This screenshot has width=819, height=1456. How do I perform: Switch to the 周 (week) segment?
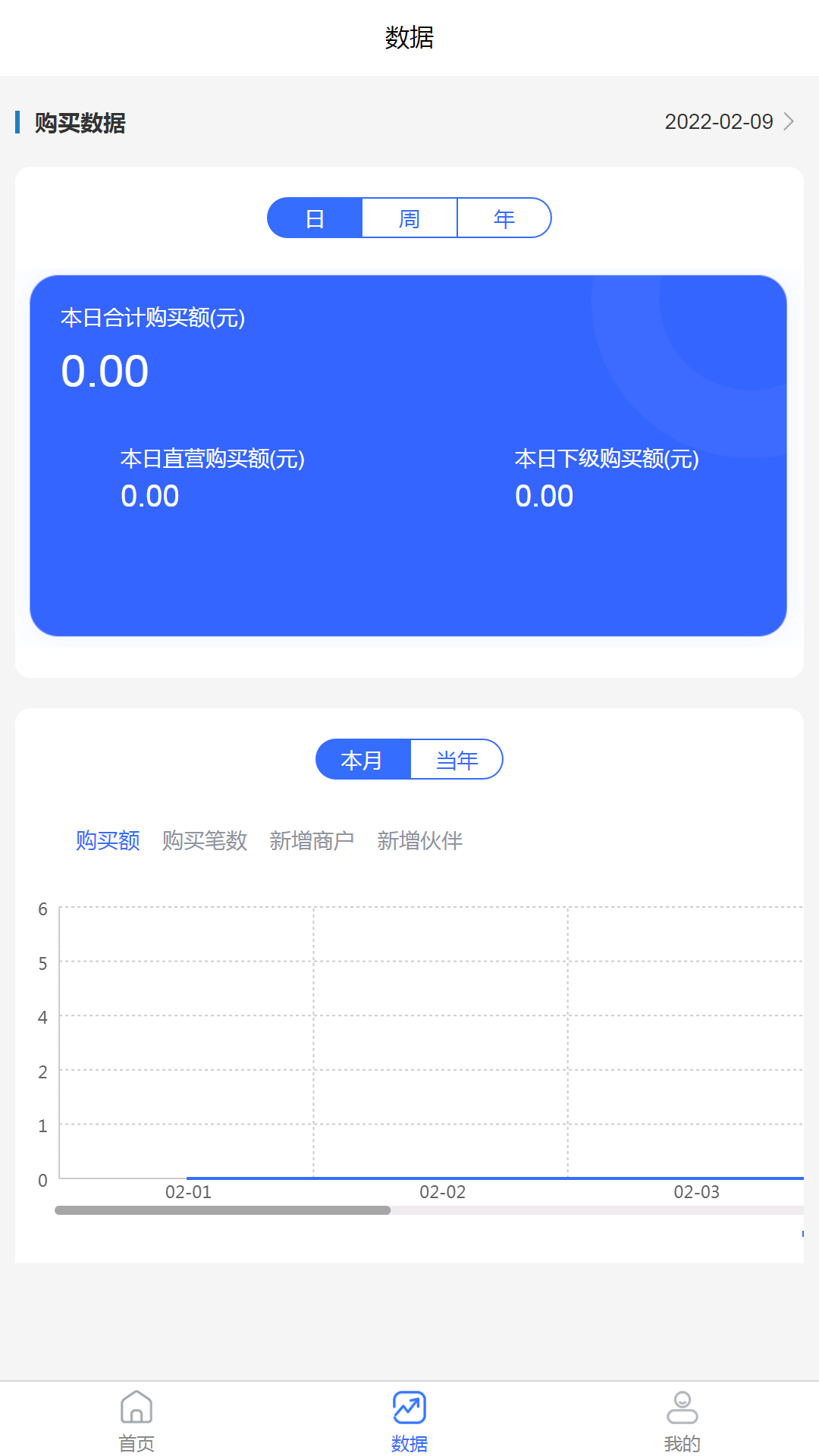coord(409,218)
